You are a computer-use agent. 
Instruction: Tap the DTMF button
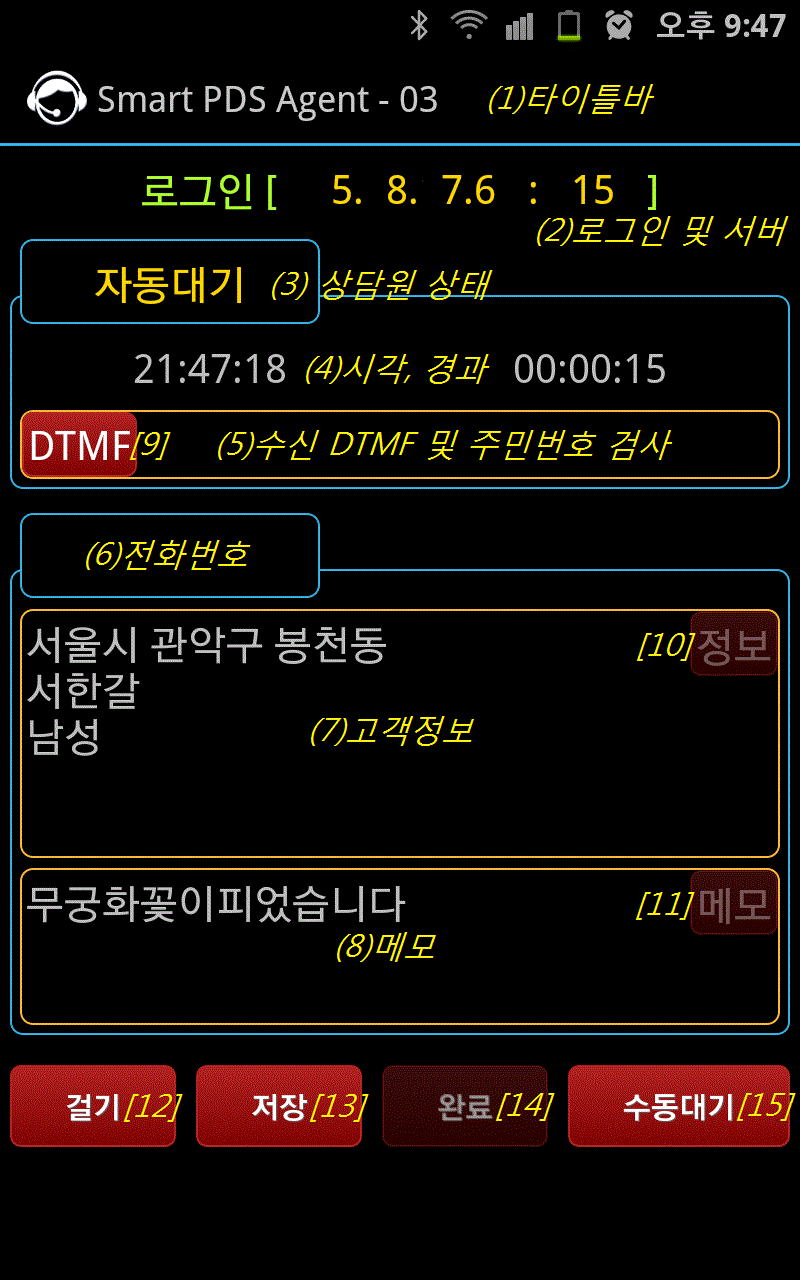(78, 445)
